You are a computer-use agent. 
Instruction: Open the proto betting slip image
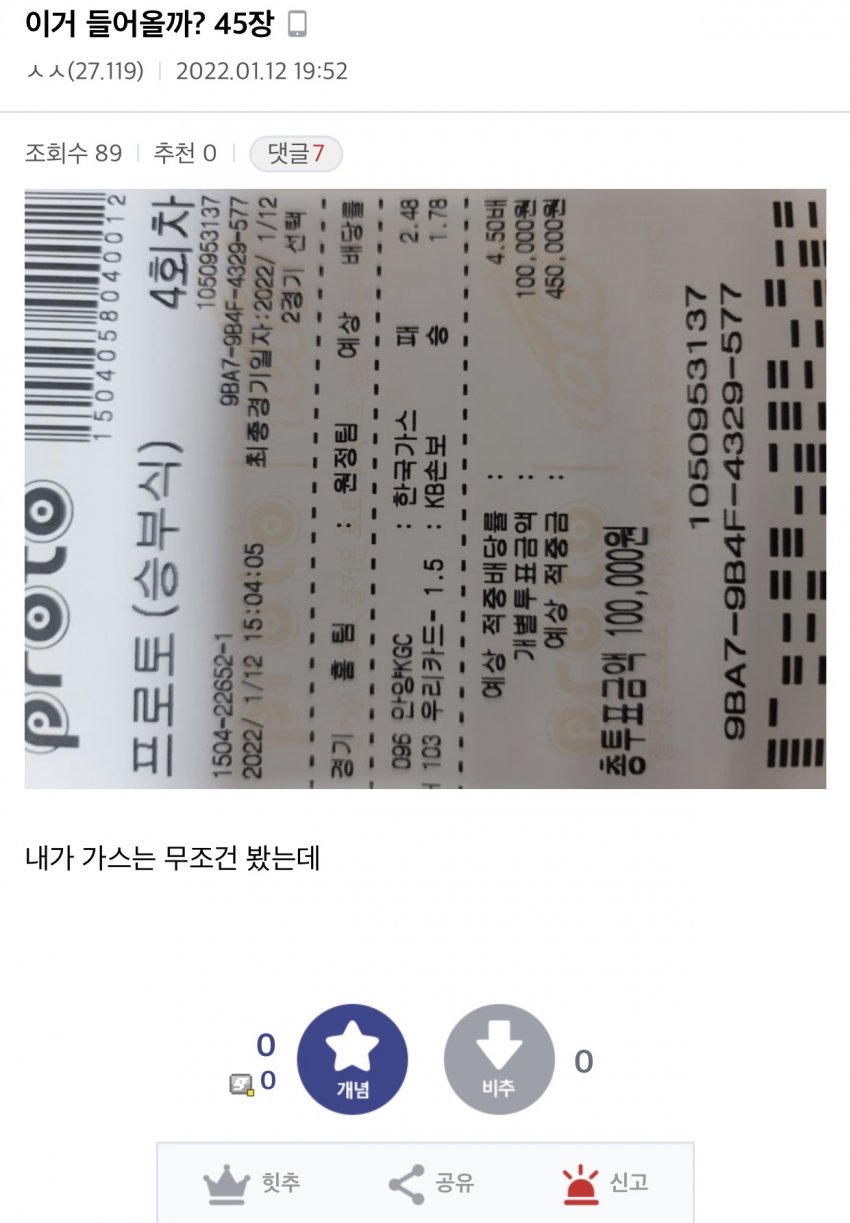[425, 489]
